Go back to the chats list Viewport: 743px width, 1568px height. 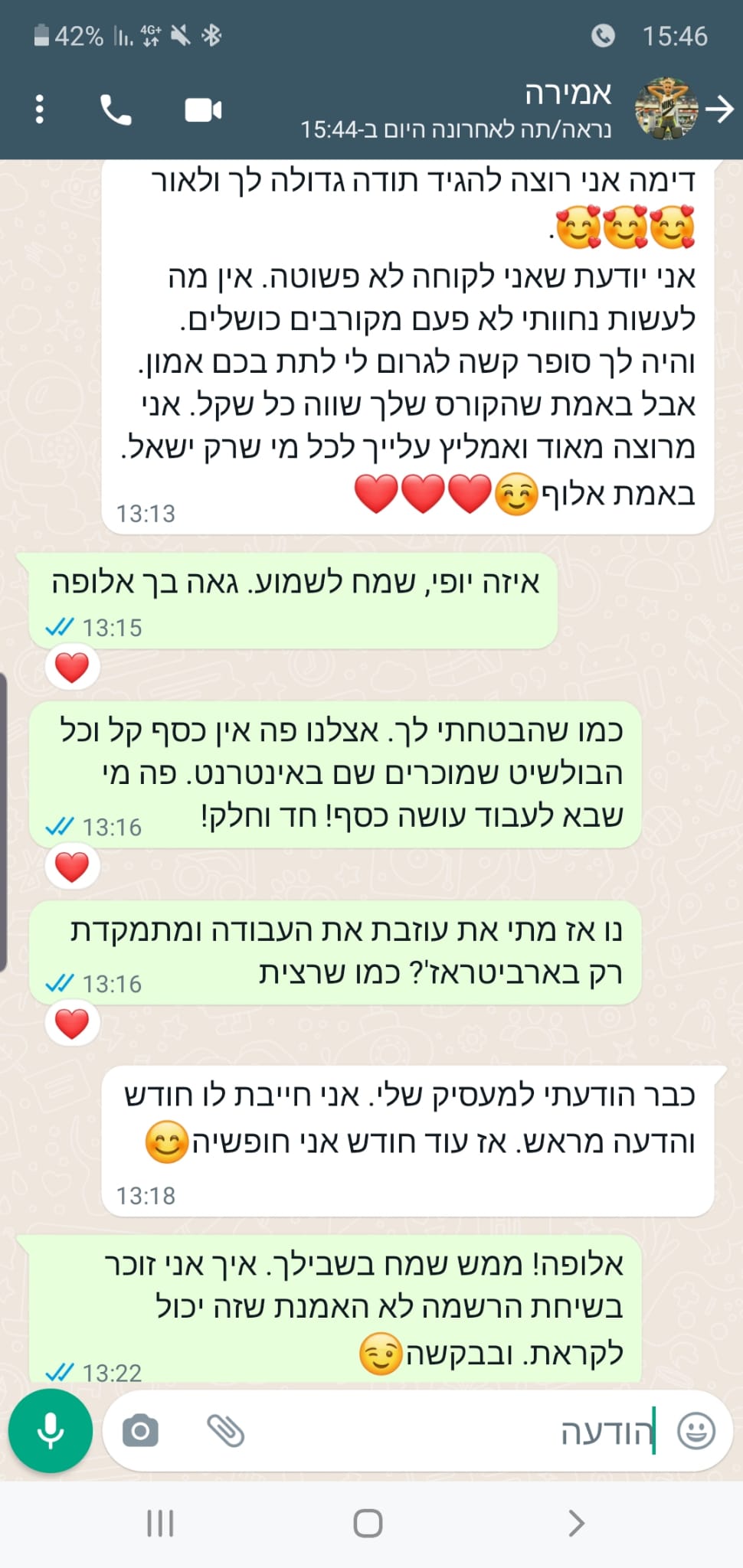click(x=719, y=109)
